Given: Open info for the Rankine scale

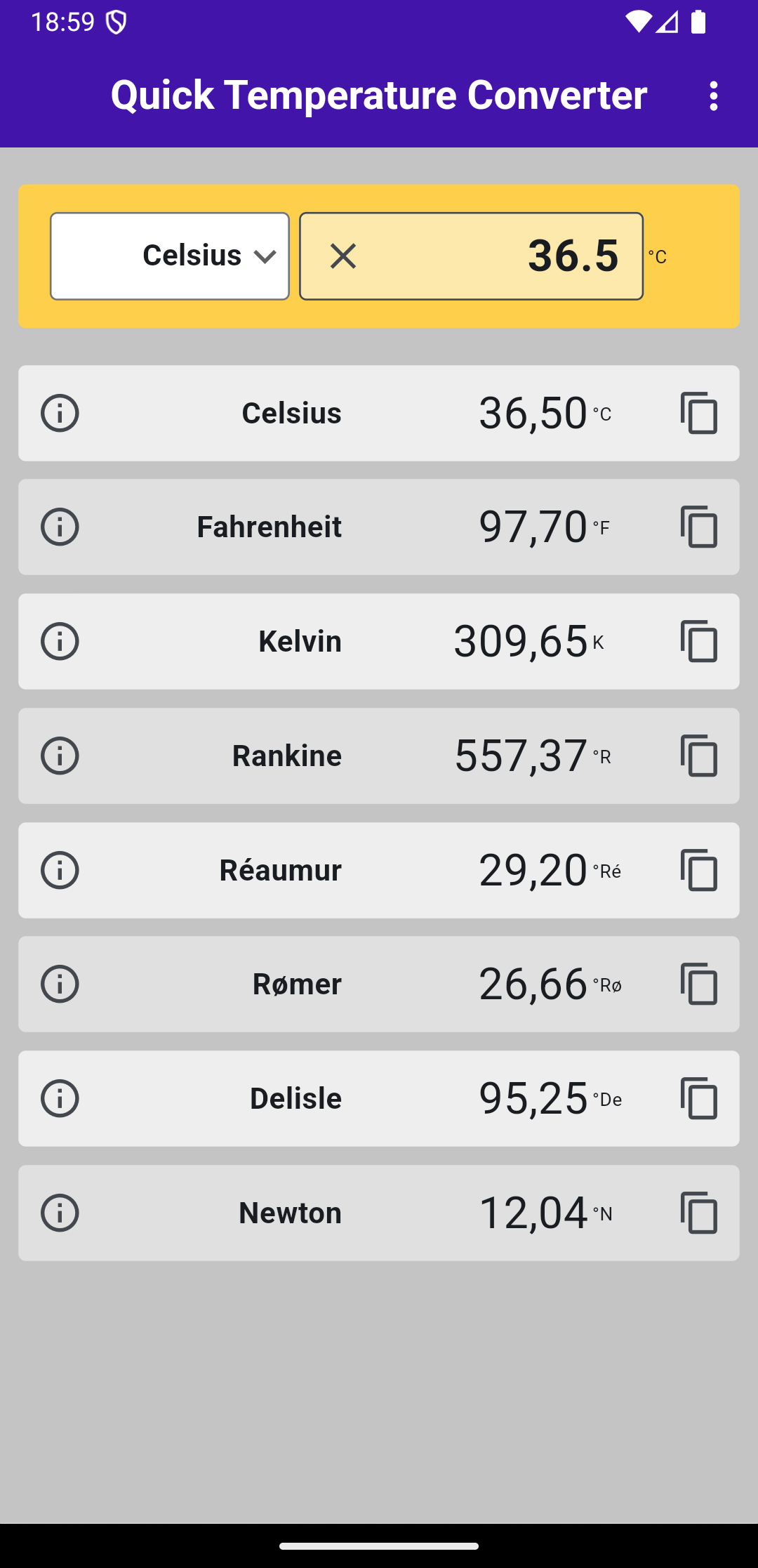Looking at the screenshot, I should 60,756.
